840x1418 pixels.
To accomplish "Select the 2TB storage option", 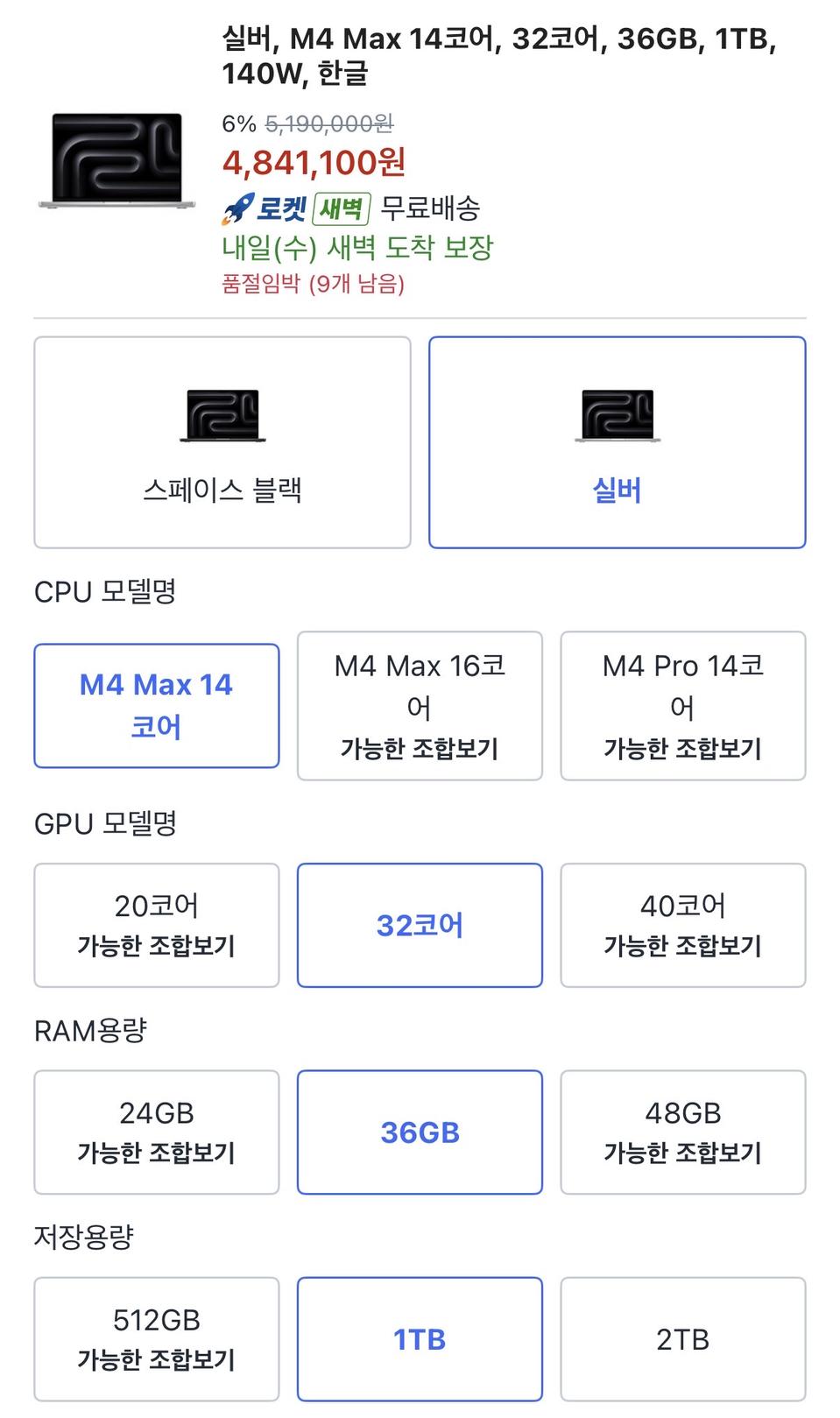I will pos(682,1338).
